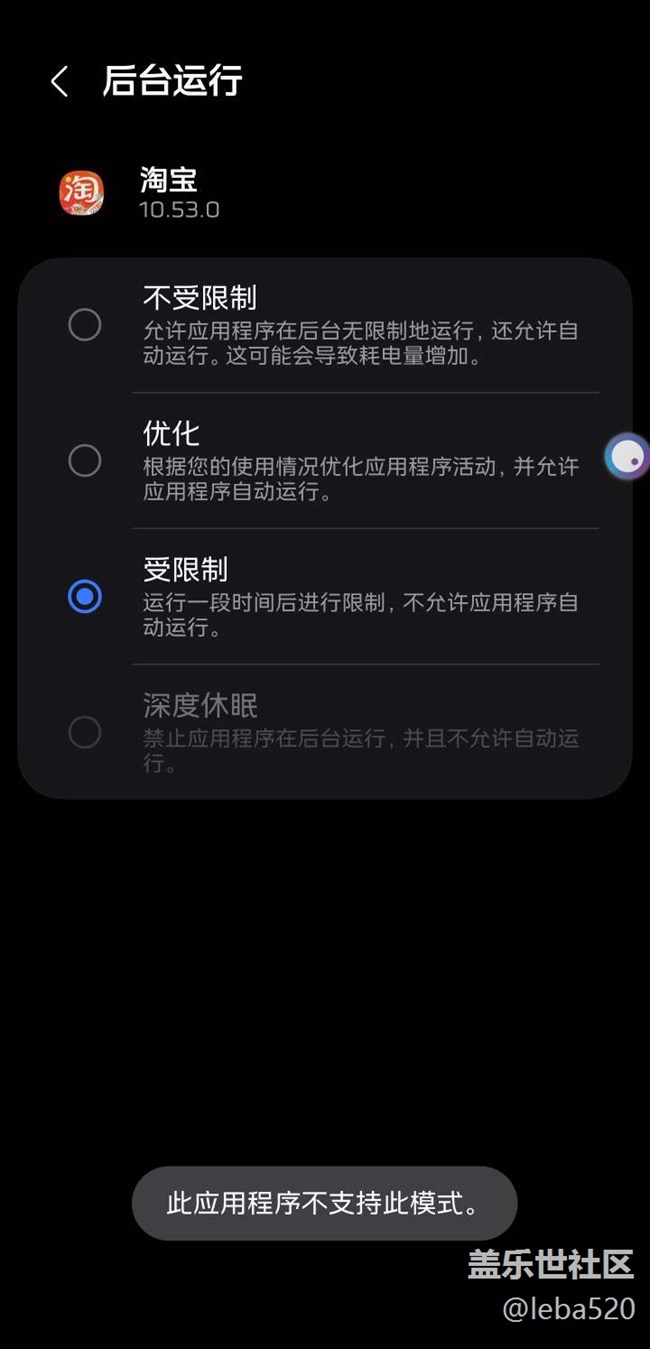Screen dimensions: 650x1349
Task: Go back from 后台运行 screen
Action: [59, 82]
